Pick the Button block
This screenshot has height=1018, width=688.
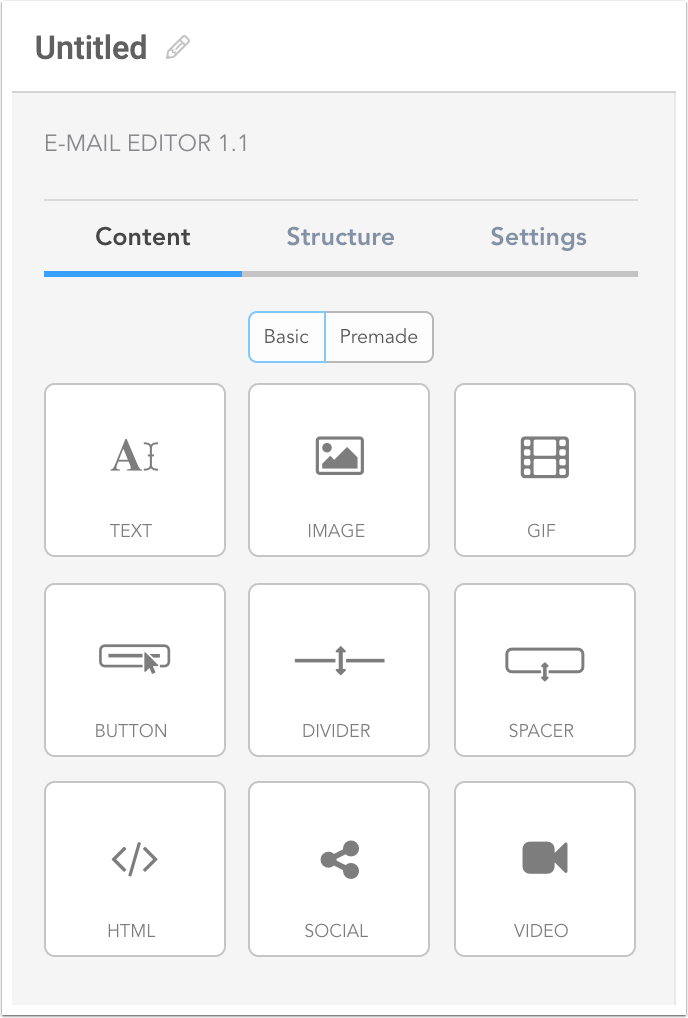click(135, 670)
